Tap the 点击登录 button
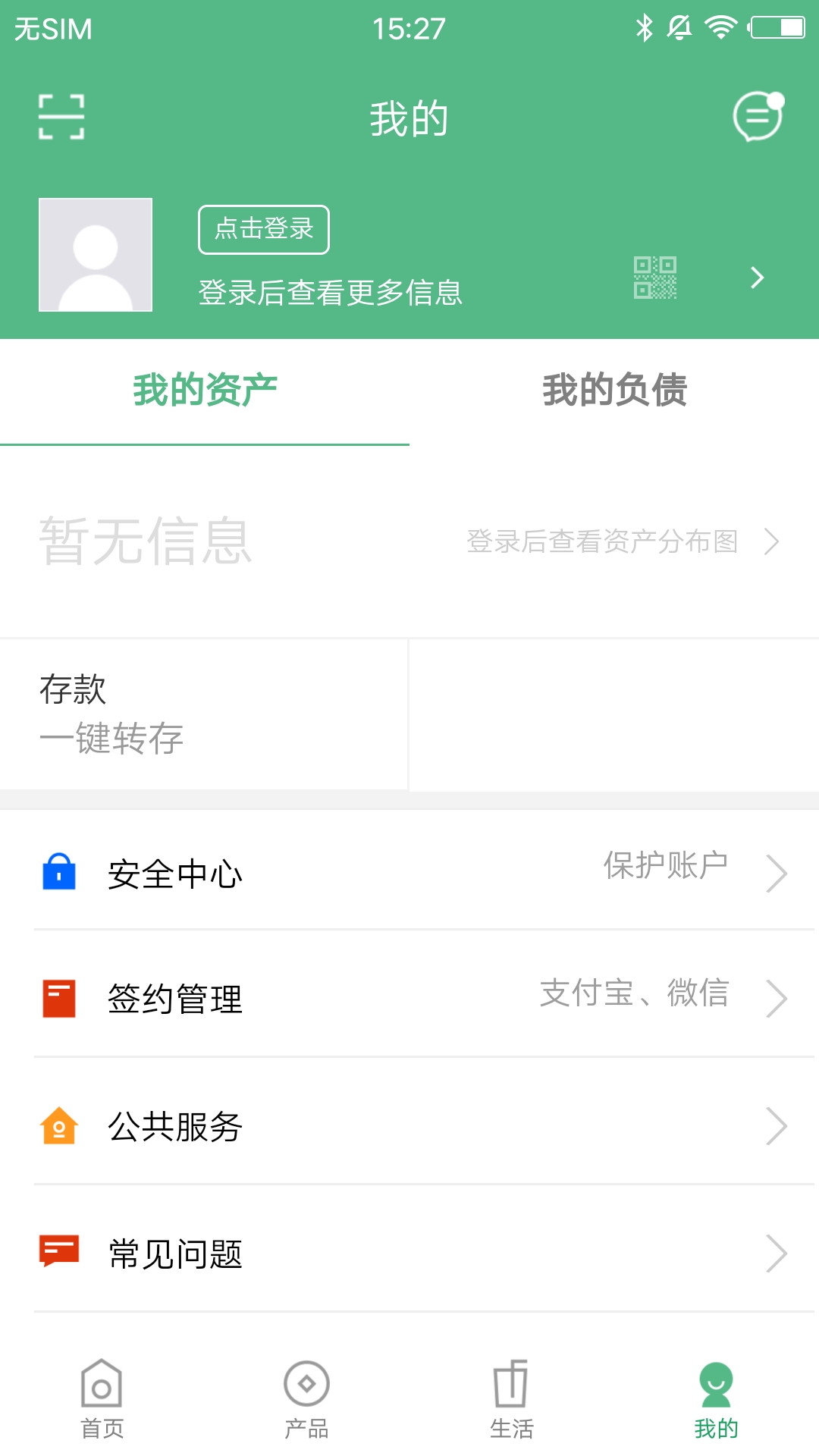This screenshot has width=819, height=1456. pos(263,229)
